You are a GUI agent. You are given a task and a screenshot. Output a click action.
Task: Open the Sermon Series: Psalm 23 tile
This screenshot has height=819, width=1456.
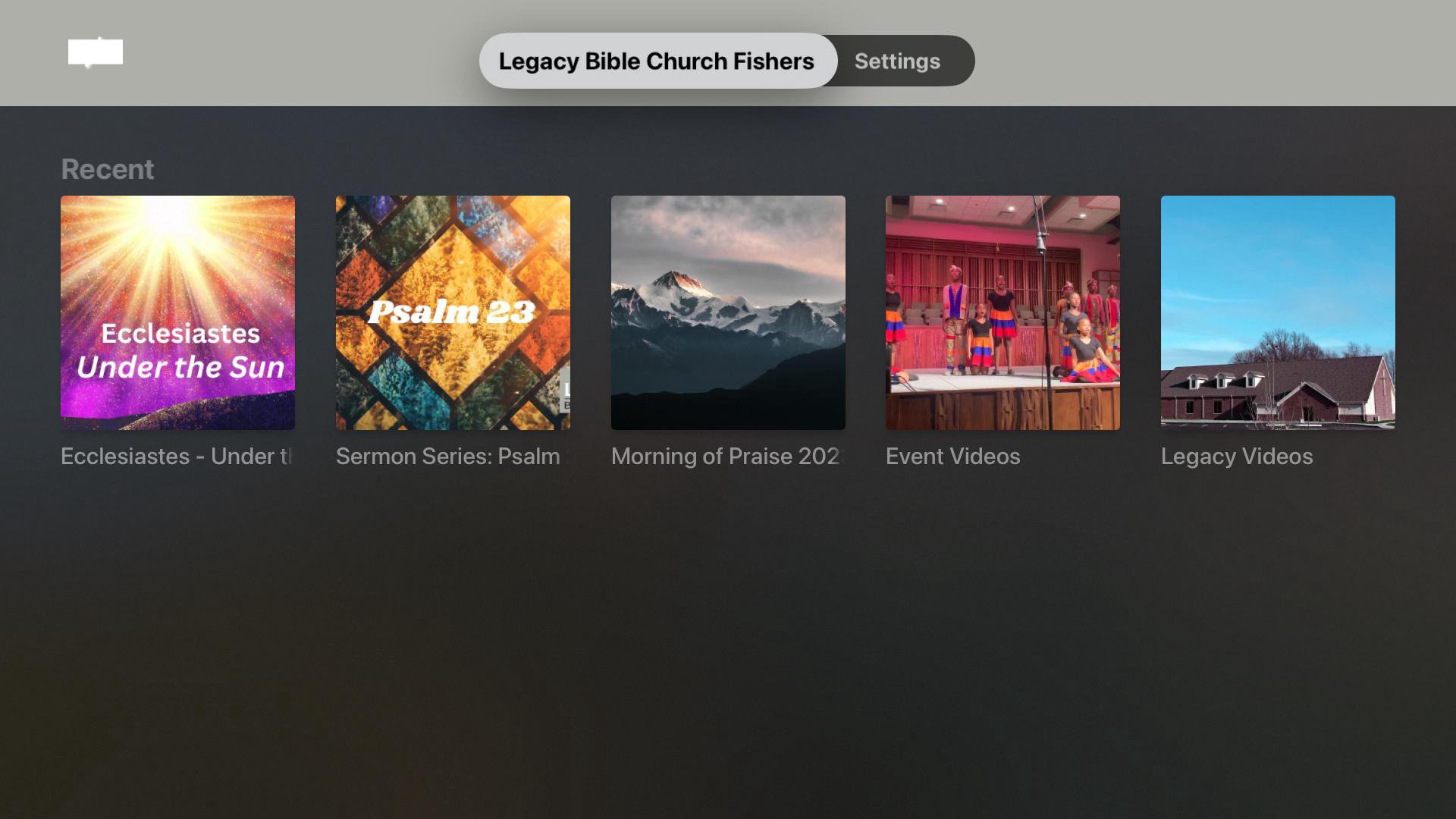(453, 312)
